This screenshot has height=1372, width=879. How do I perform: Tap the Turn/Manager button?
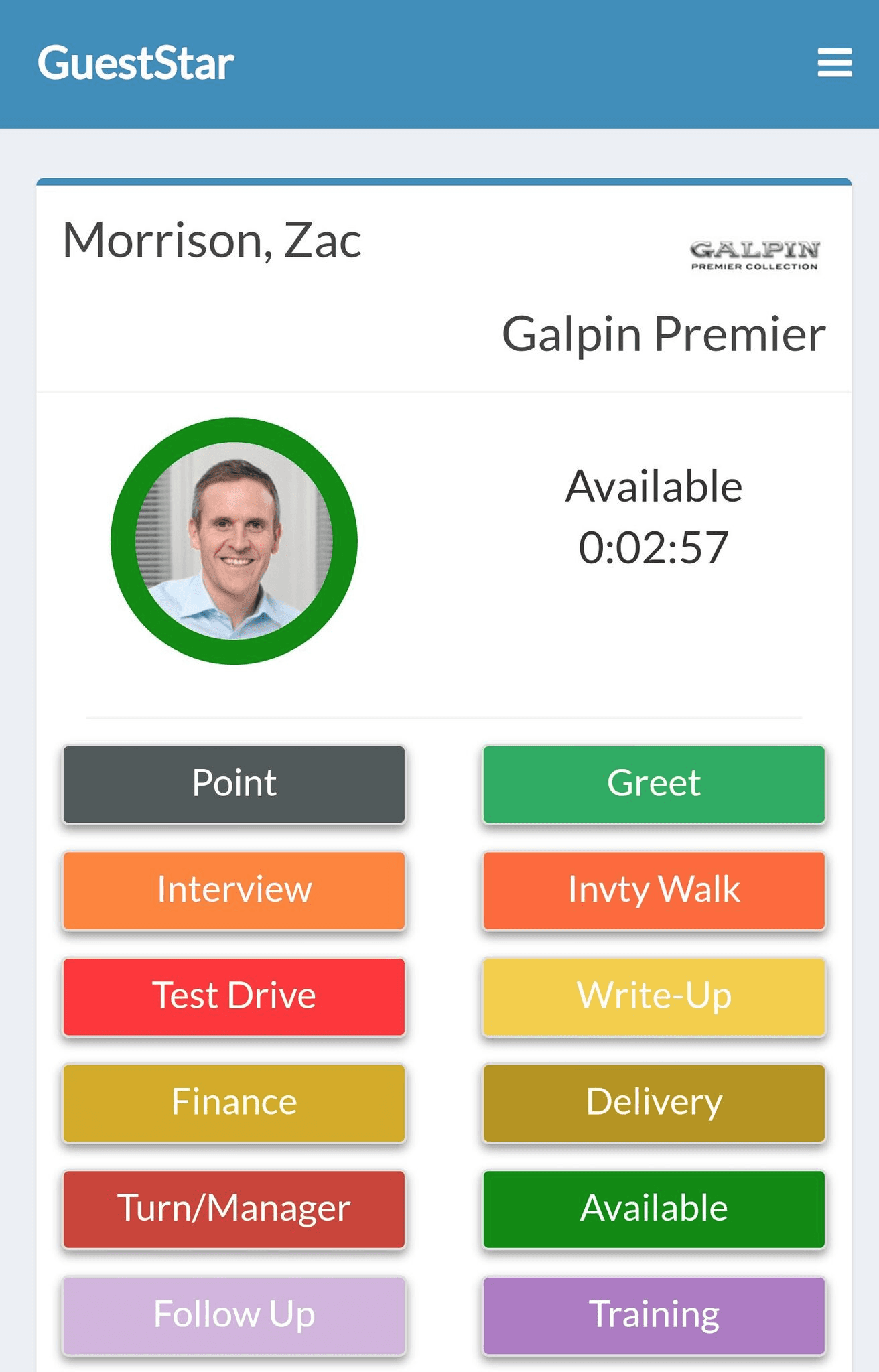234,1209
